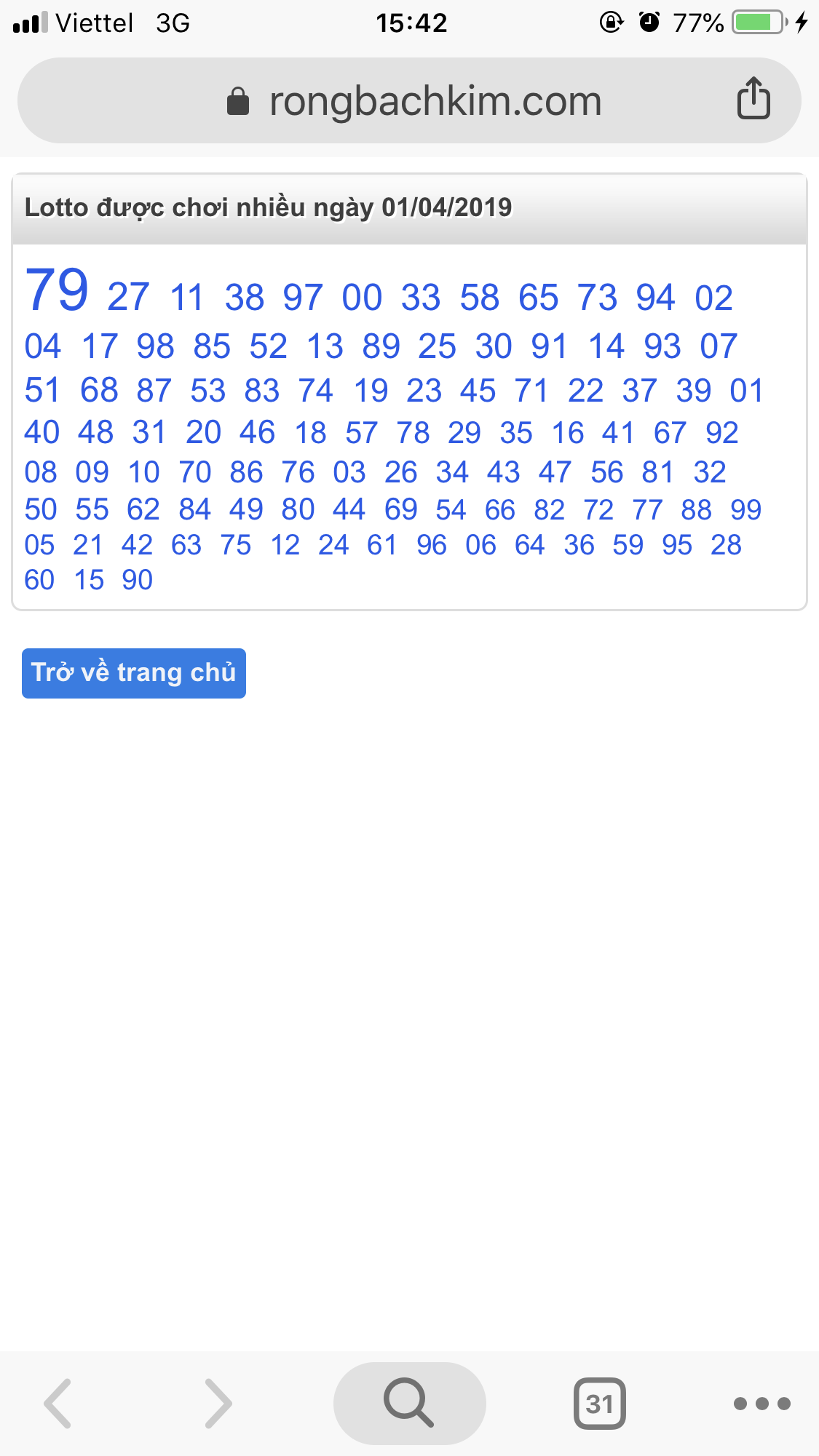819x1456 pixels.
Task: Go back to the previous page
Action: tap(58, 1404)
